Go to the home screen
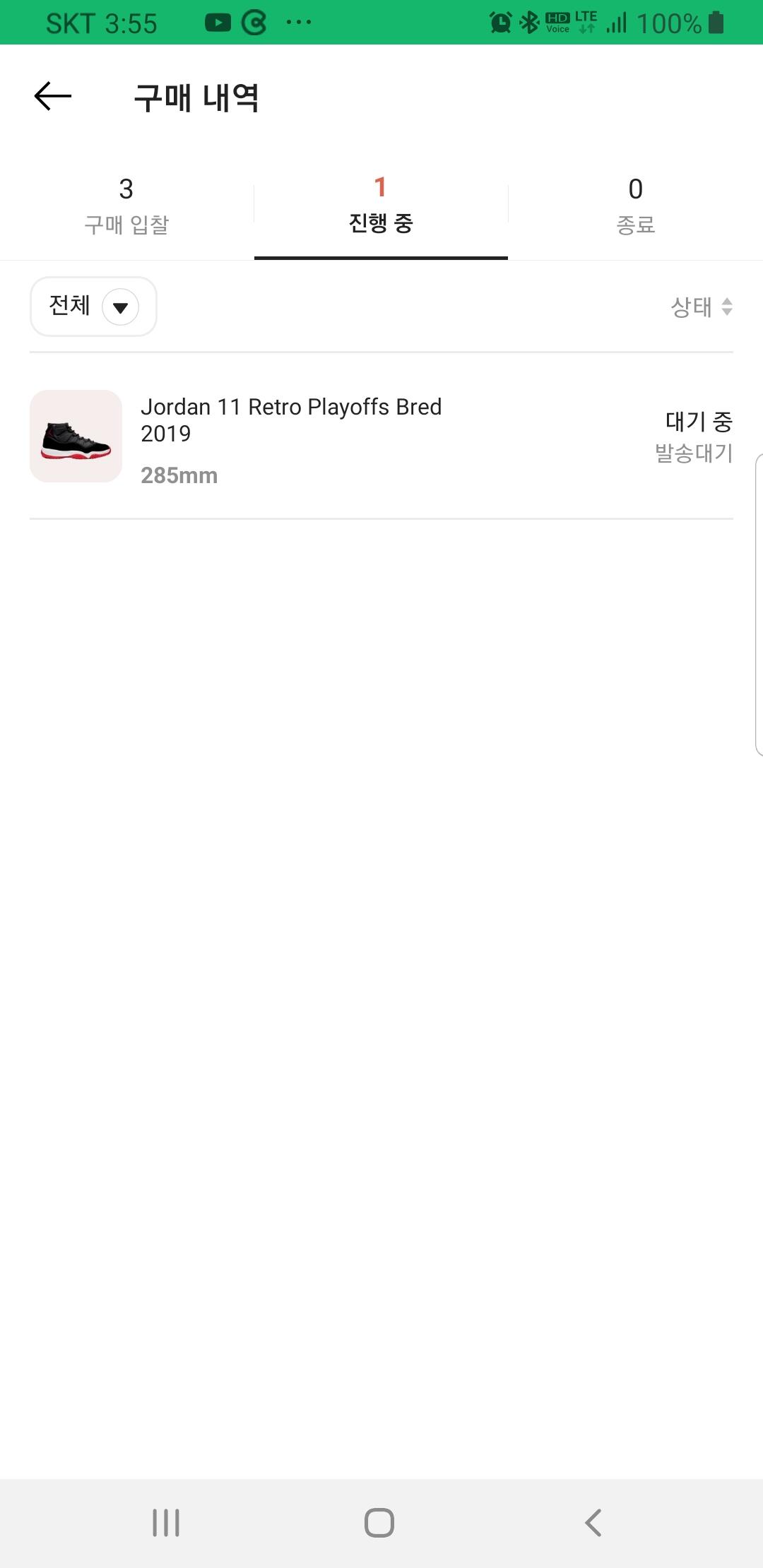 tap(379, 1522)
